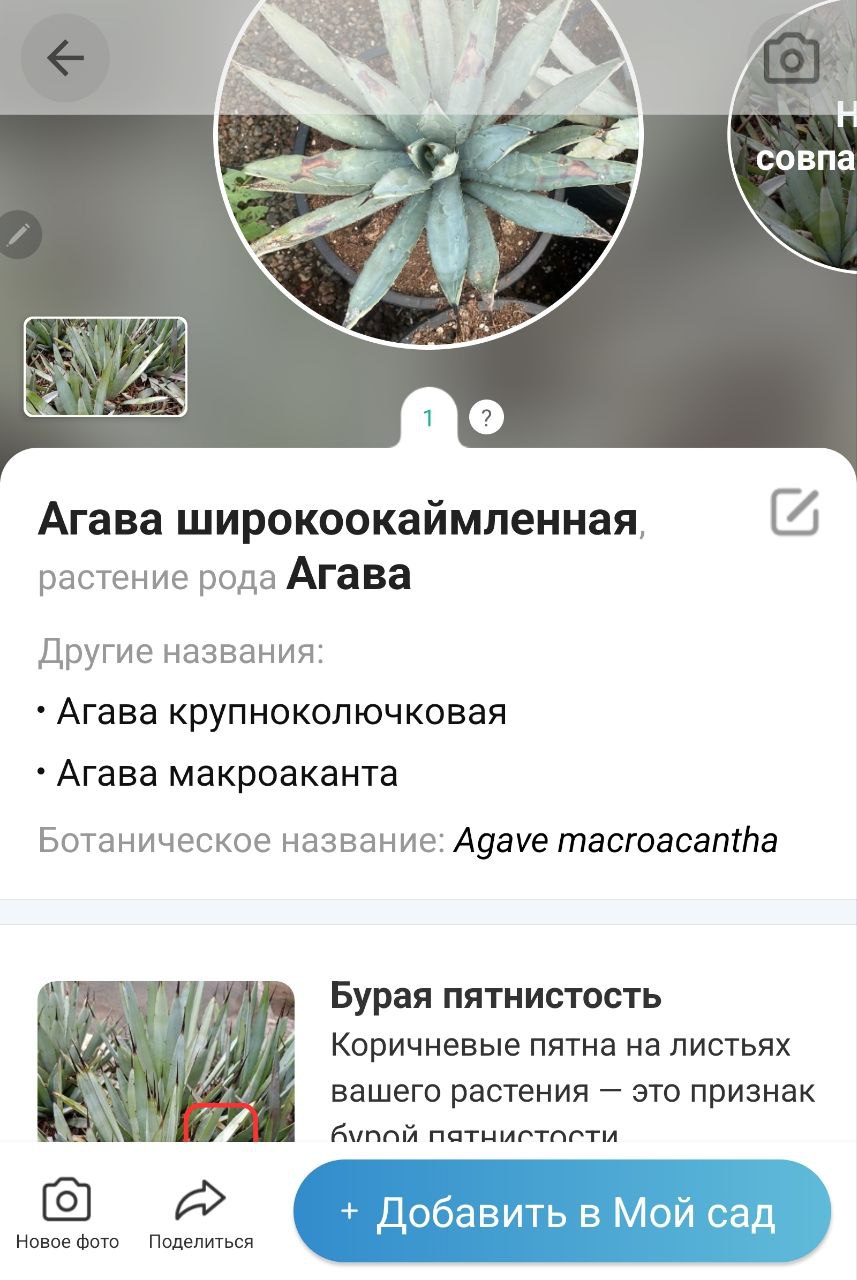Add the plant with Добавить в Мой сад
857x1280 pixels.
[562, 1212]
